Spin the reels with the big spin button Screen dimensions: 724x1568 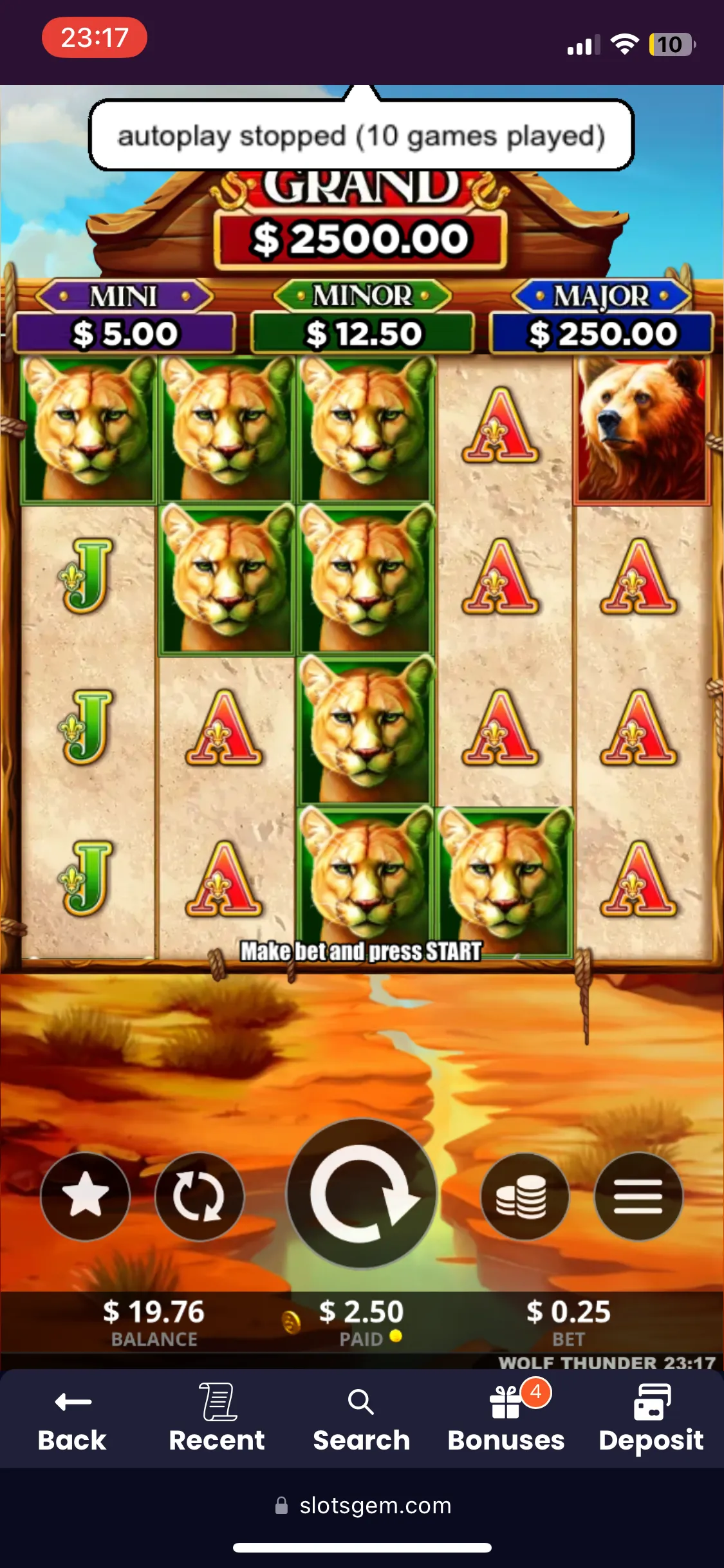point(362,1194)
